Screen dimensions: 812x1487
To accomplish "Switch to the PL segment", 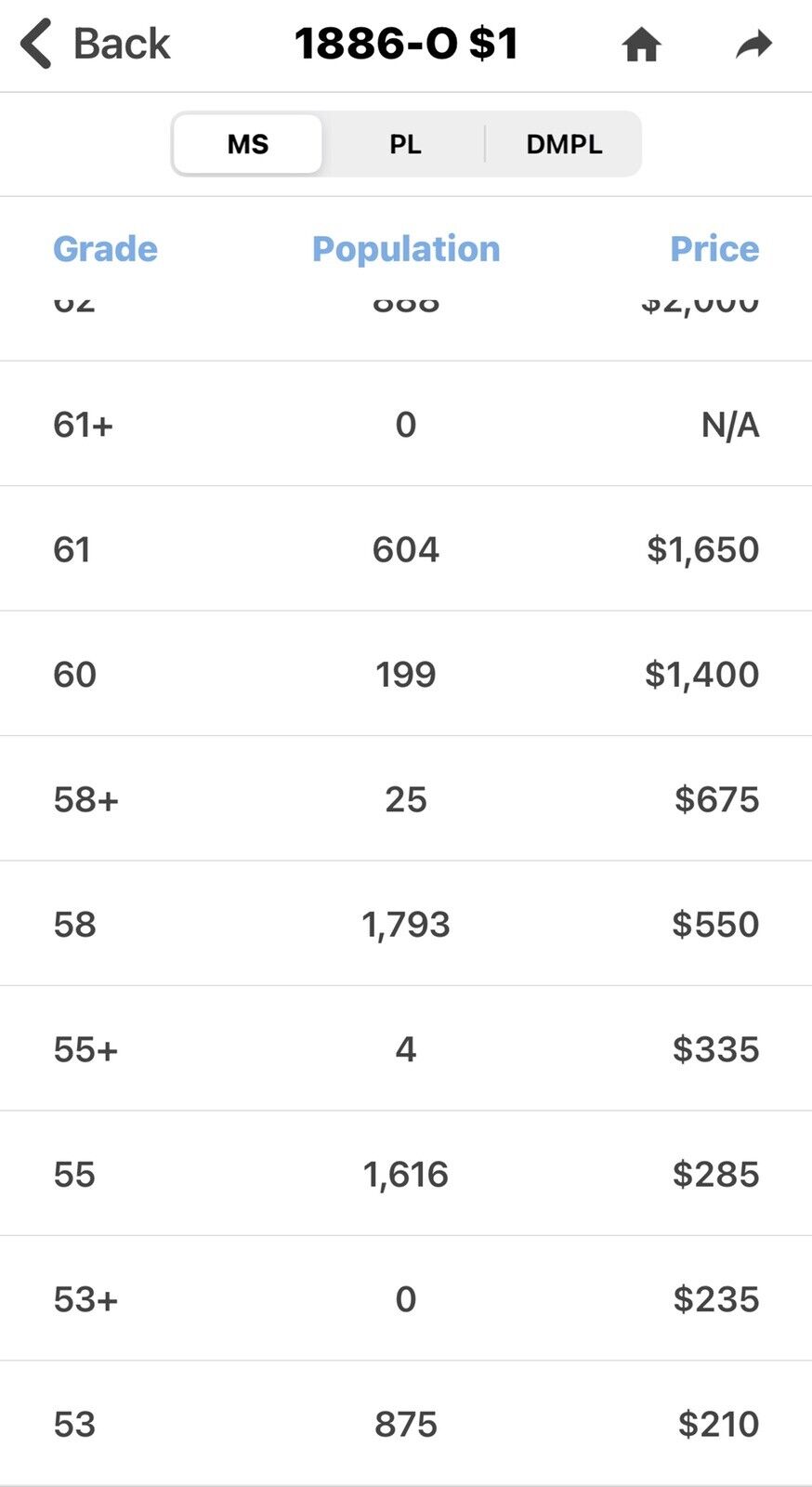I will coord(405,144).
